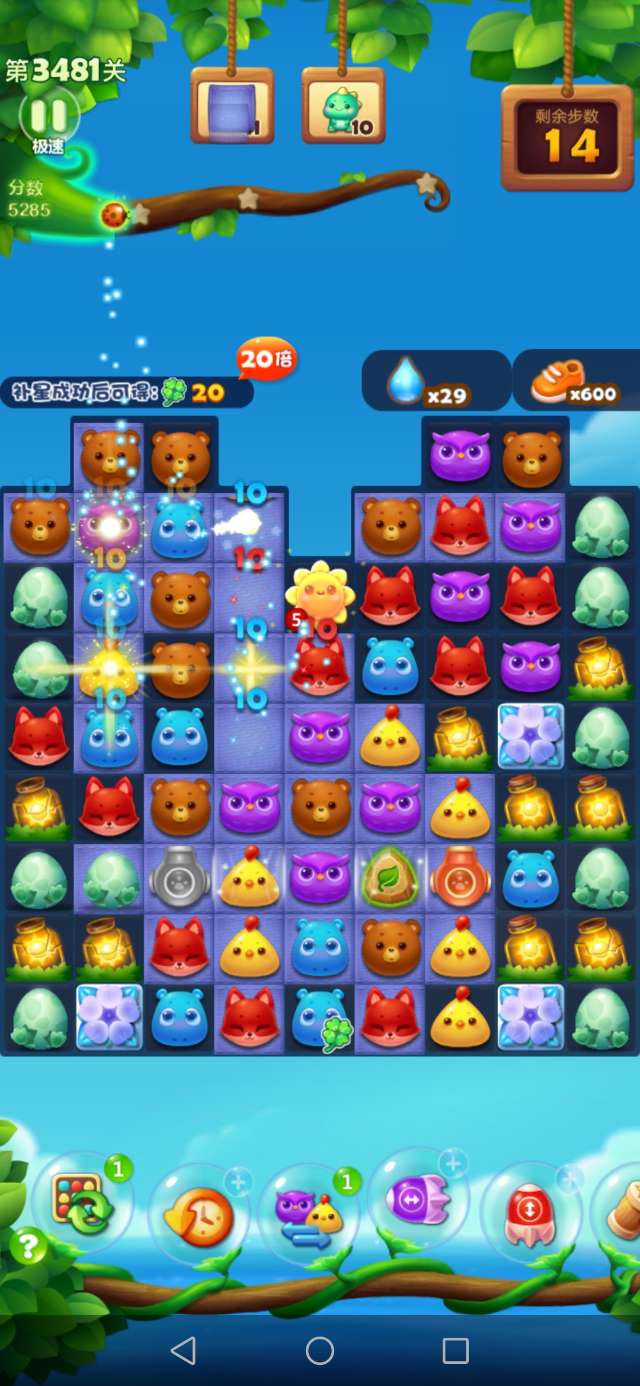This screenshot has width=640, height=1386.
Task: Tap the blue animal holding a clover
Action: pyautogui.click(x=320, y=1017)
